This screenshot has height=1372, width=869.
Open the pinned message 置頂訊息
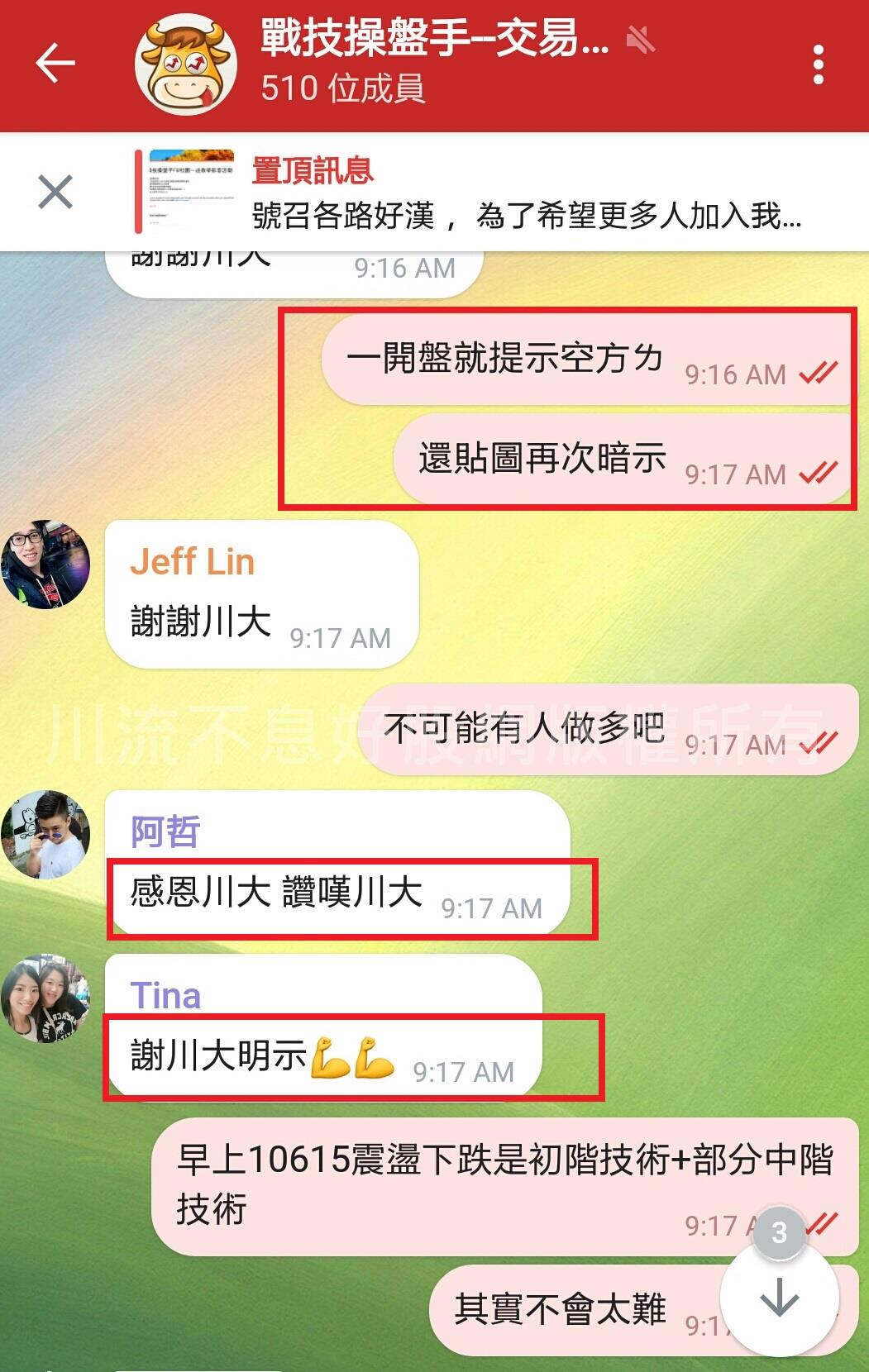[x=496, y=193]
